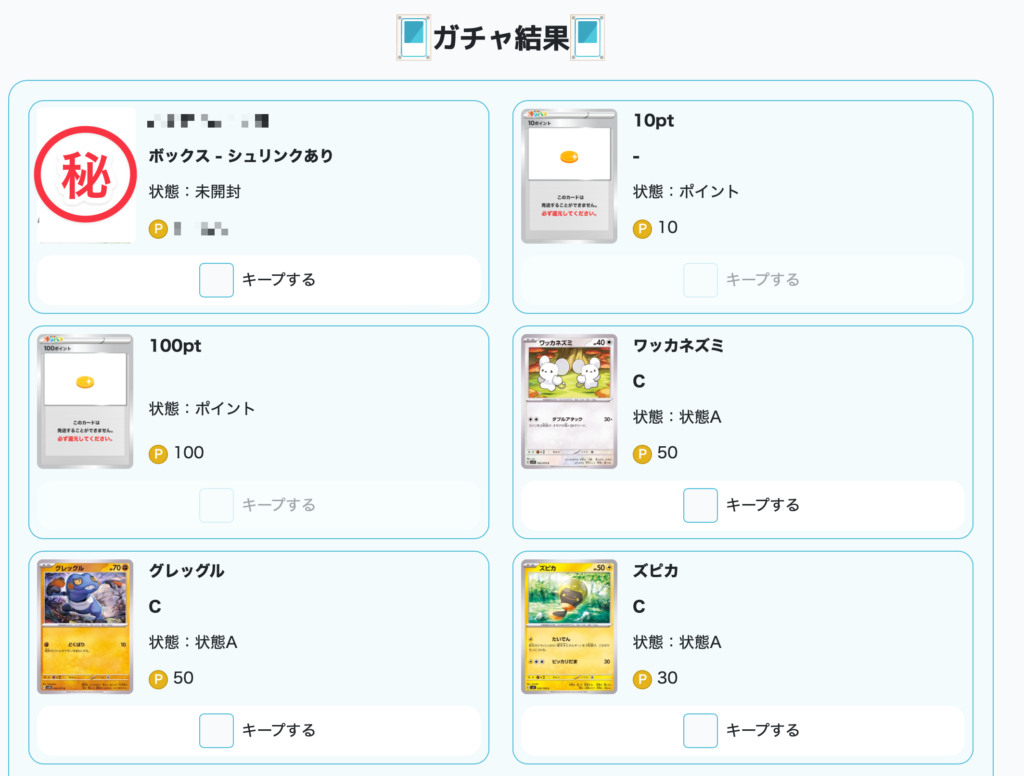This screenshot has height=776, width=1024.
Task: Mark ズピカ card to keep
Action: [700, 730]
